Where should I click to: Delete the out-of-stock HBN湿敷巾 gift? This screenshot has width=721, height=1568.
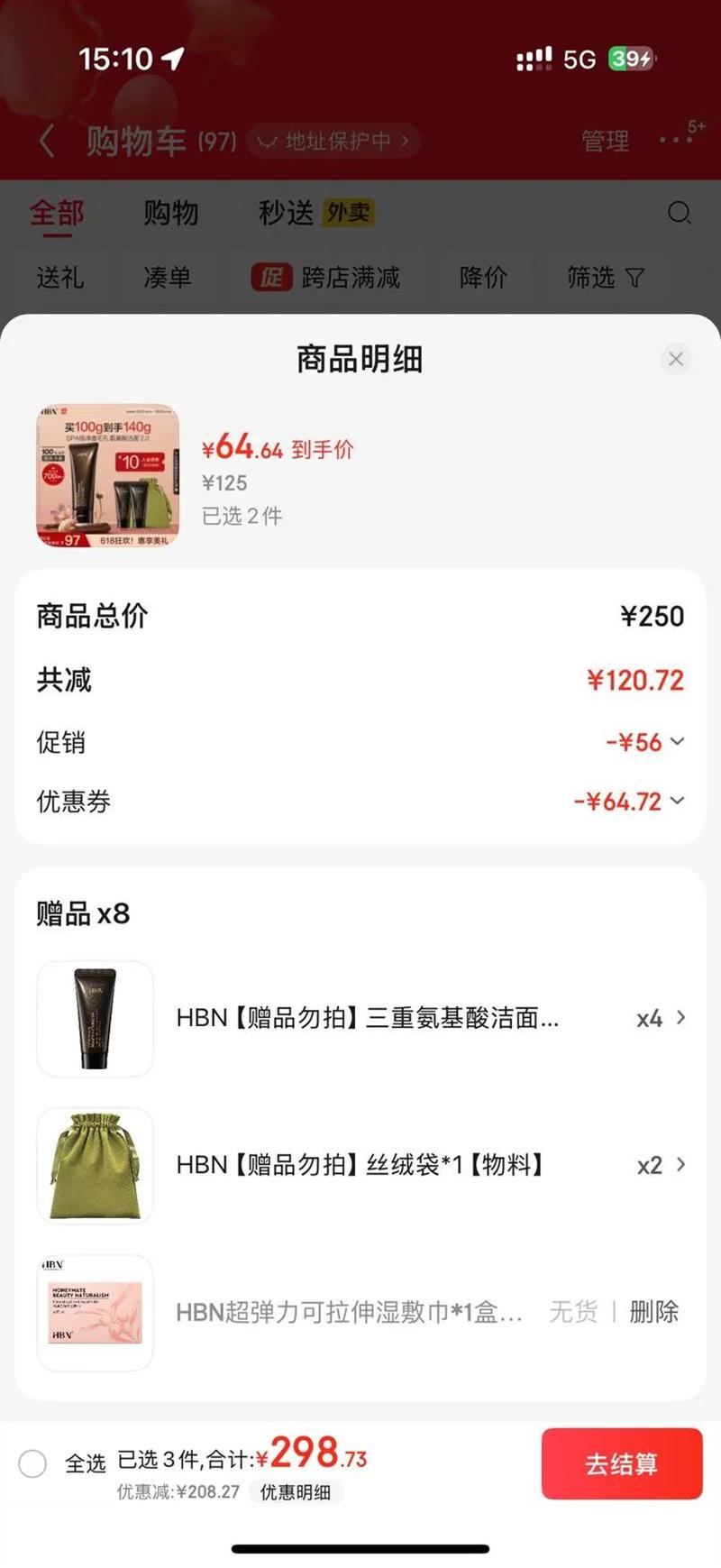[x=653, y=1311]
